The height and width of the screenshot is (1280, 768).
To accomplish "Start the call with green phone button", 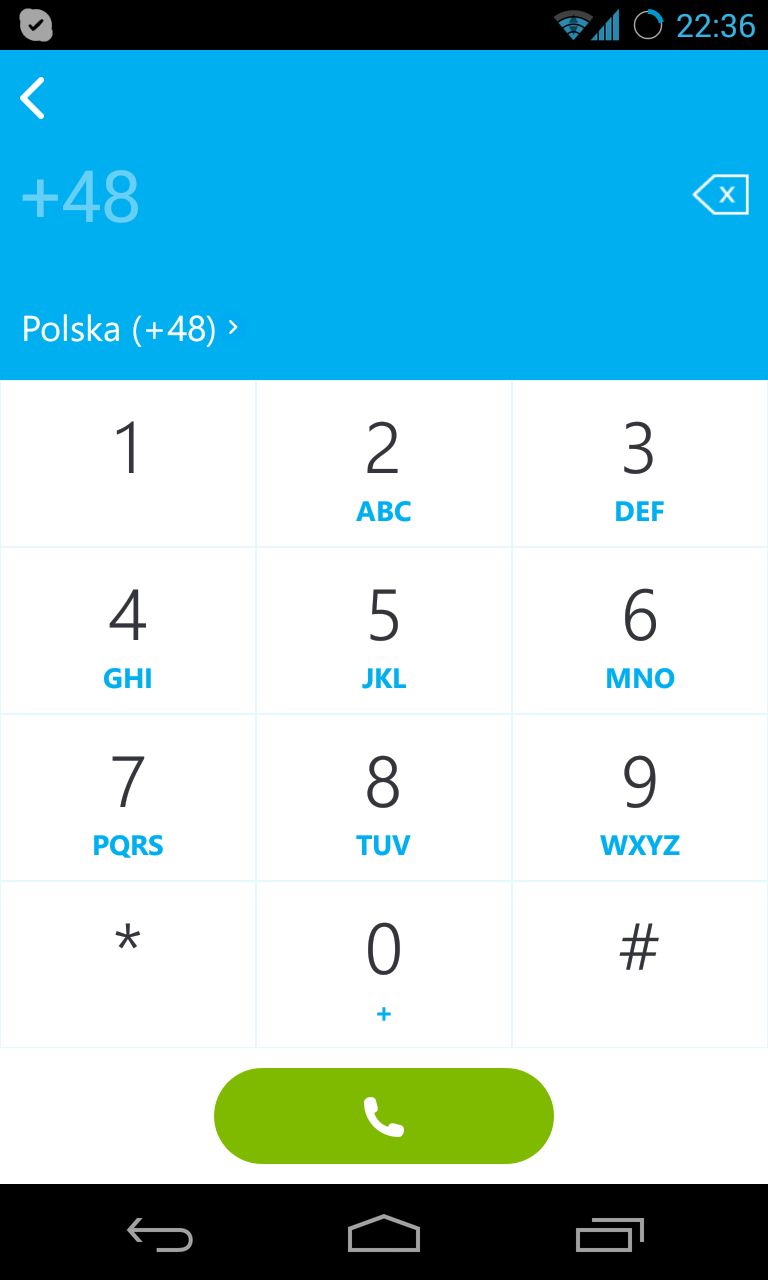I will click(x=384, y=1116).
